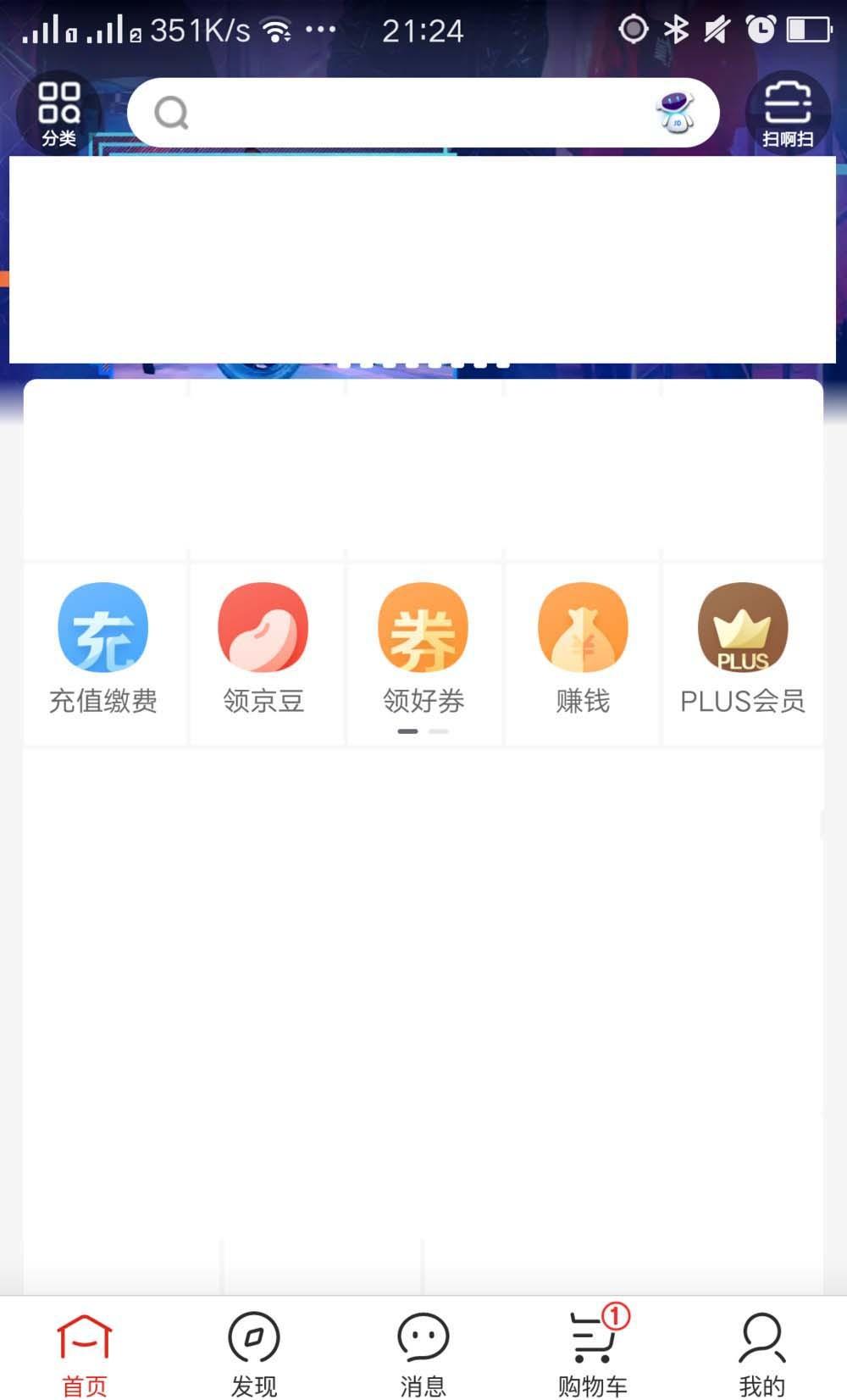Open the 领京豆 JD beans icon
This screenshot has width=847, height=1400.
(263, 628)
